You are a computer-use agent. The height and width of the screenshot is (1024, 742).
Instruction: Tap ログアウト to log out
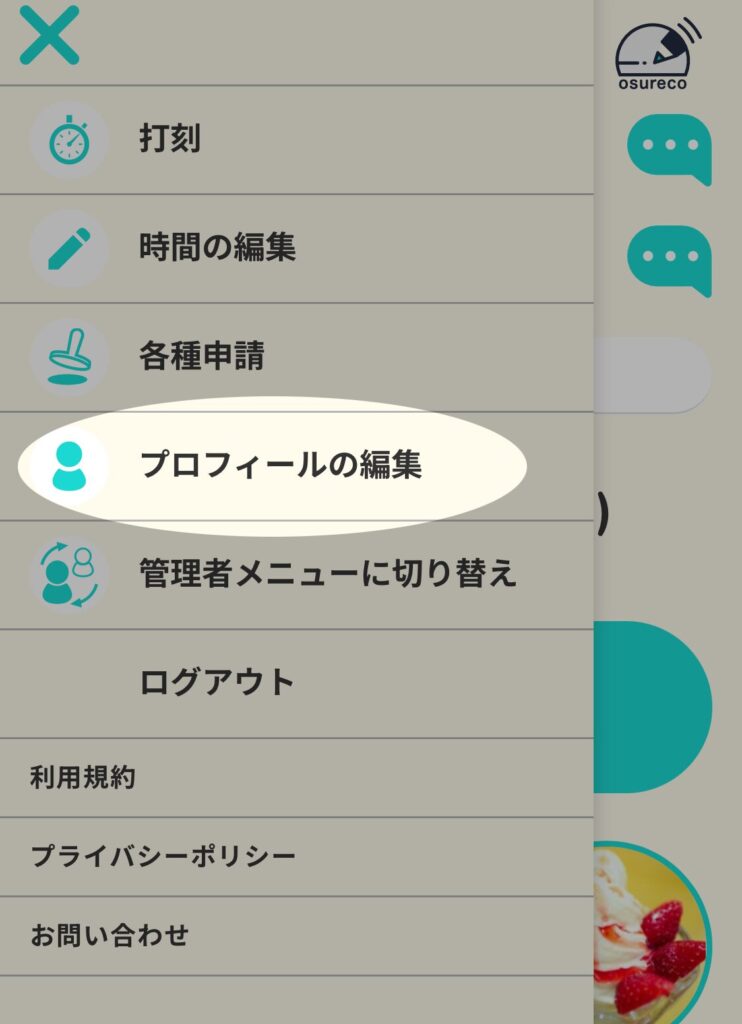point(217,683)
